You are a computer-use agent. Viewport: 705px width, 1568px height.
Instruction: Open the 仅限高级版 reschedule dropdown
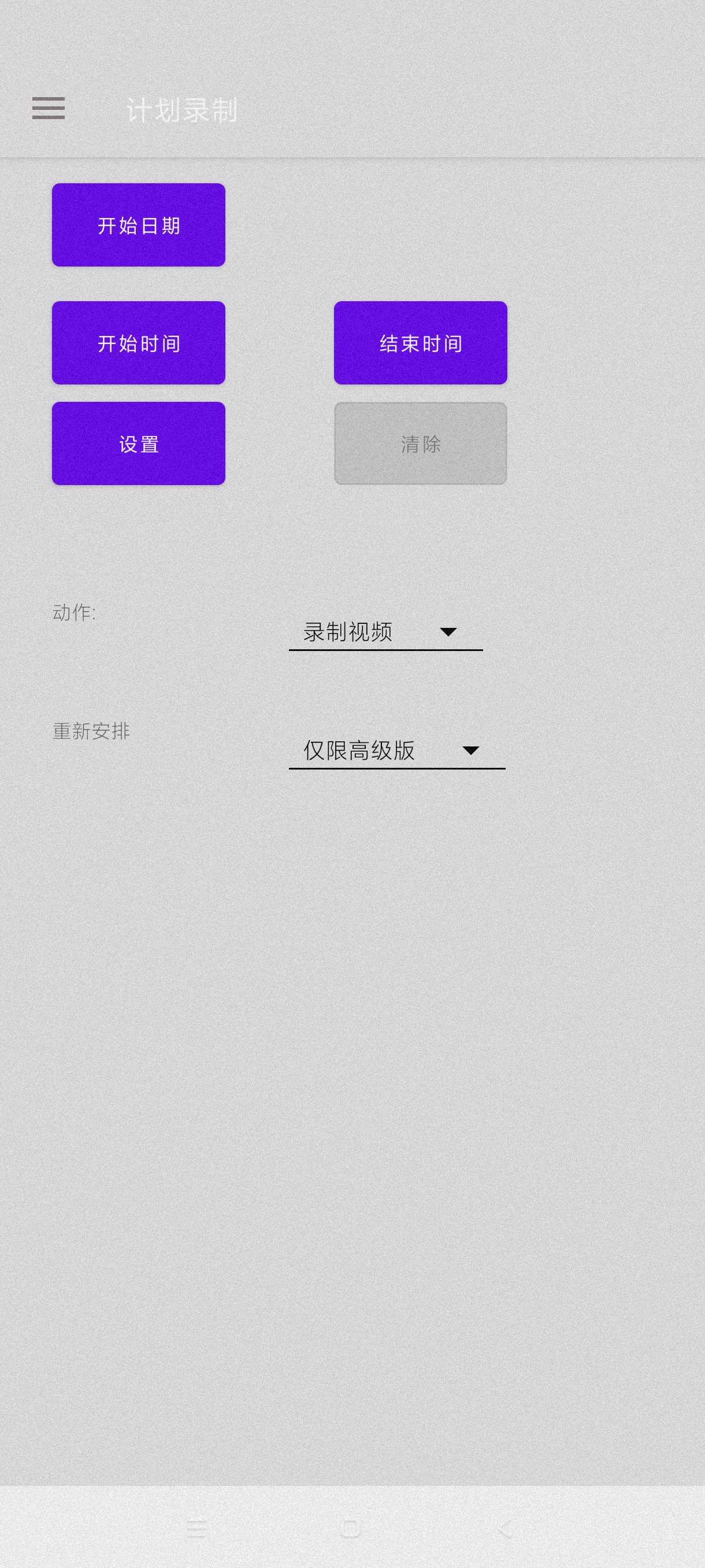point(396,750)
